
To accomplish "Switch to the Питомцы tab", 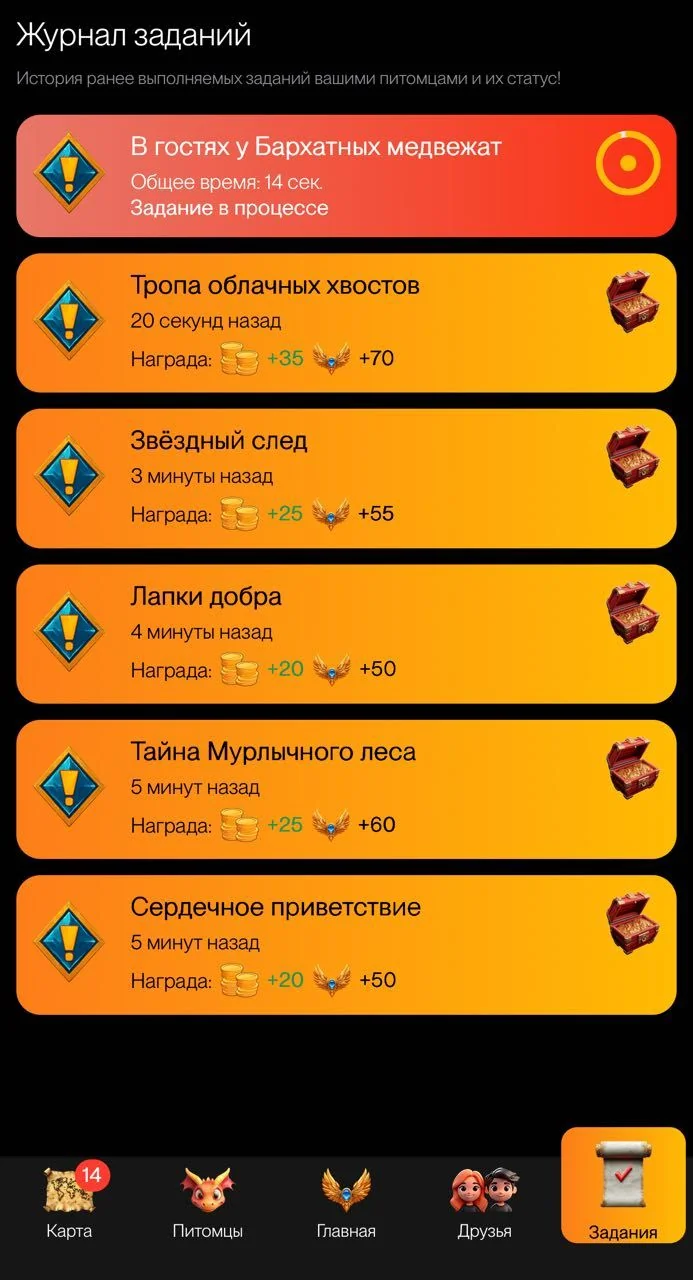I will click(x=206, y=1200).
